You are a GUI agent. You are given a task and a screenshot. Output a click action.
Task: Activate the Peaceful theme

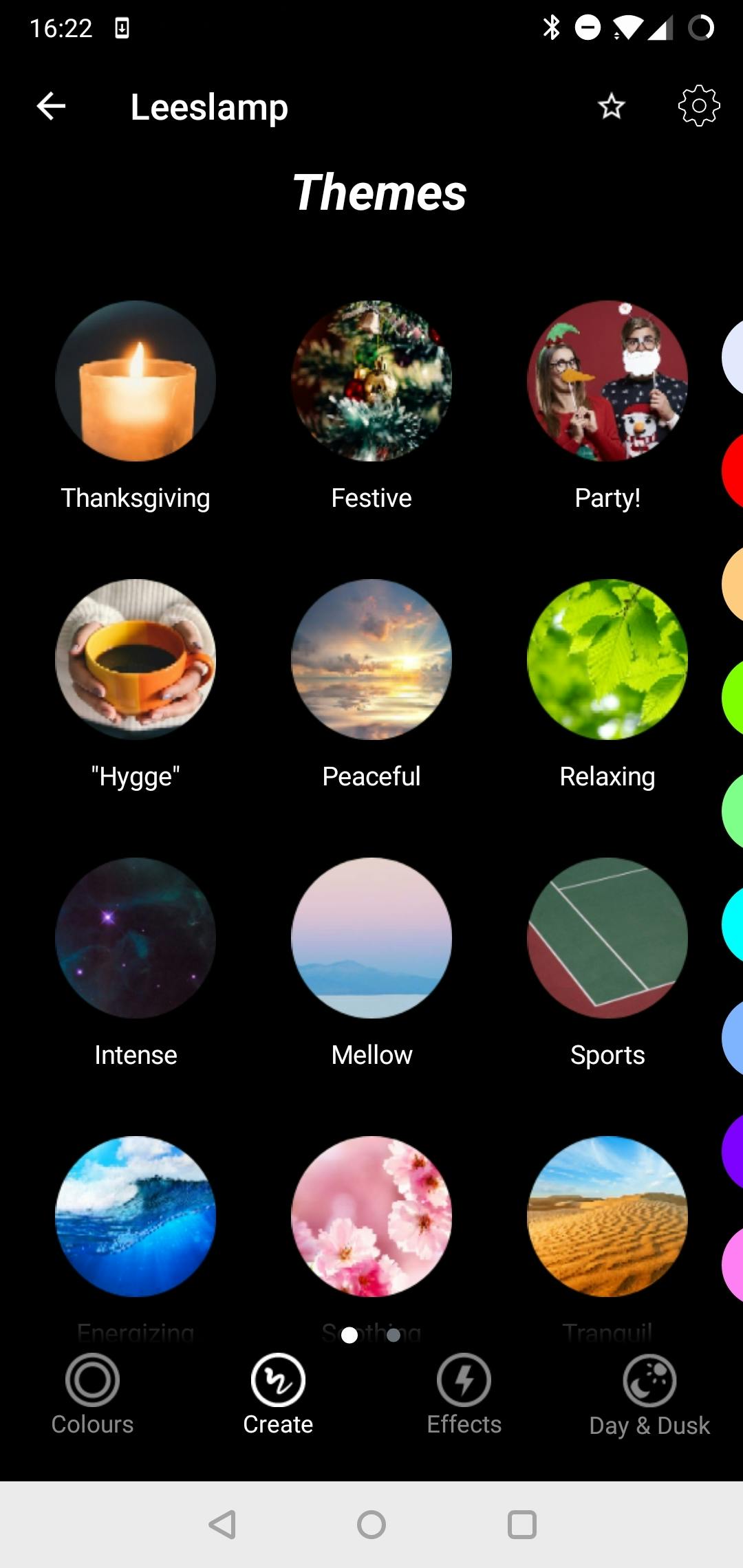point(371,660)
